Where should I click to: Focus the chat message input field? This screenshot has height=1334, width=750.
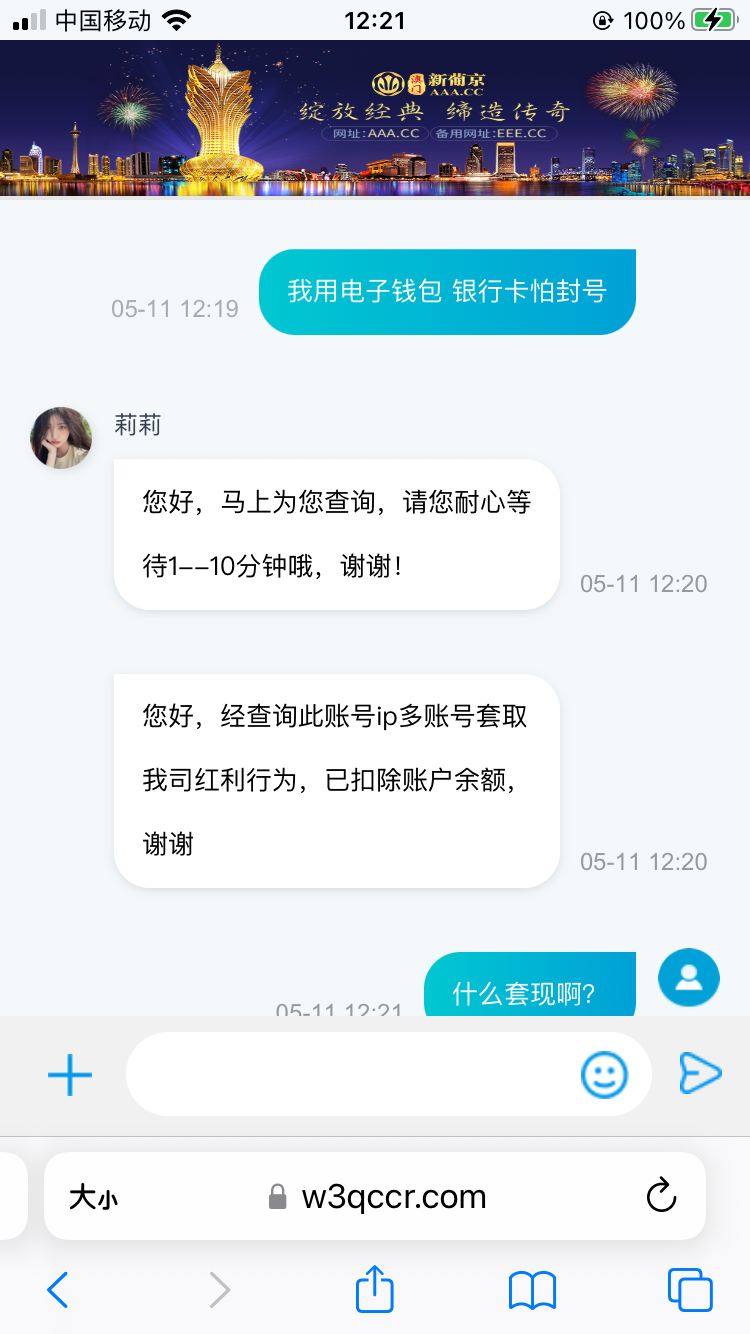tap(350, 1075)
